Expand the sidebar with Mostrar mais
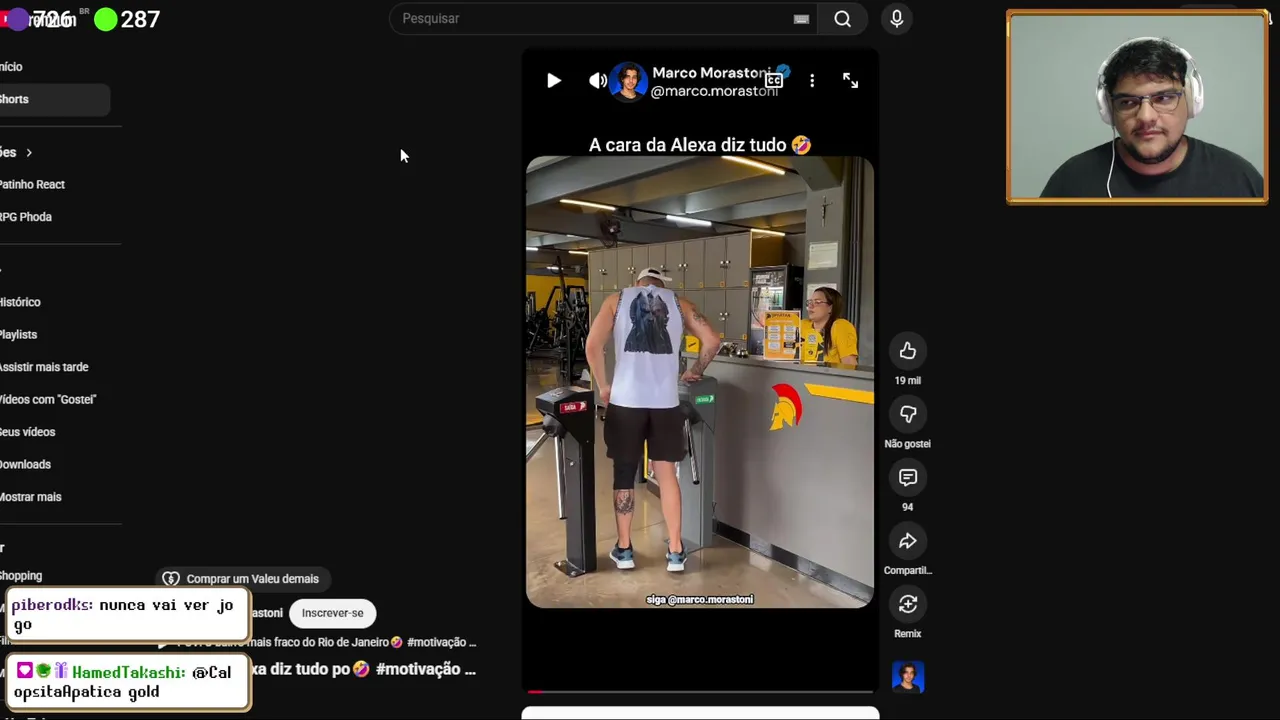Image resolution: width=1280 pixels, height=720 pixels. pyautogui.click(x=31, y=497)
